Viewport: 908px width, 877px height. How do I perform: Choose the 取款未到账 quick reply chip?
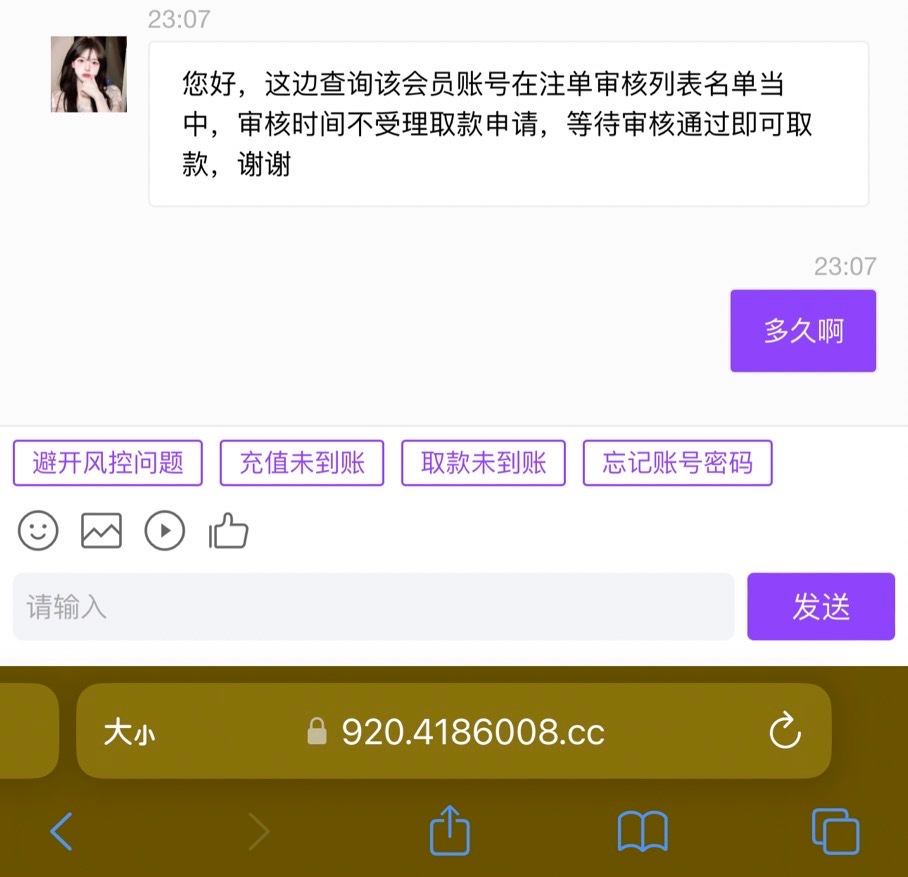483,463
